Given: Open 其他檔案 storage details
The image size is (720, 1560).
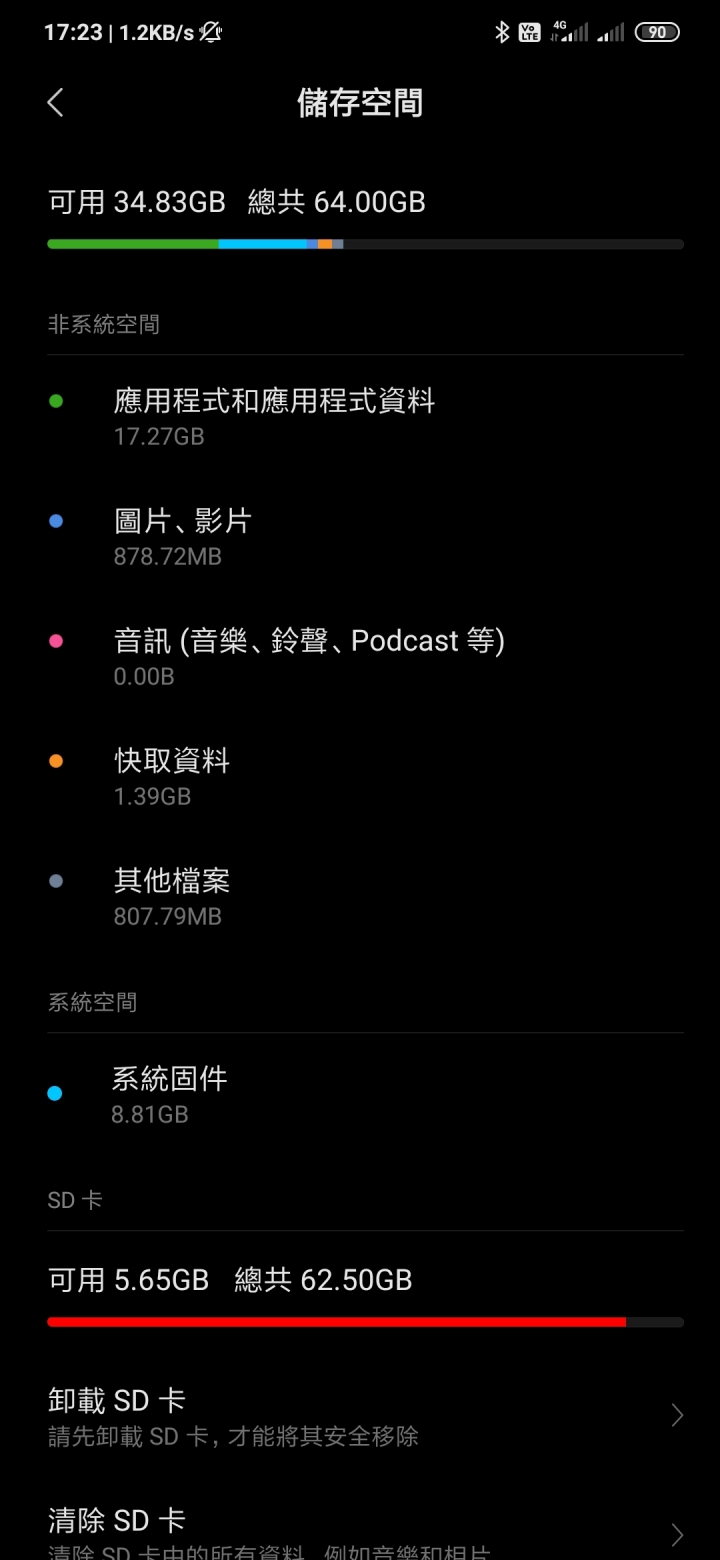Looking at the screenshot, I should [x=360, y=898].
